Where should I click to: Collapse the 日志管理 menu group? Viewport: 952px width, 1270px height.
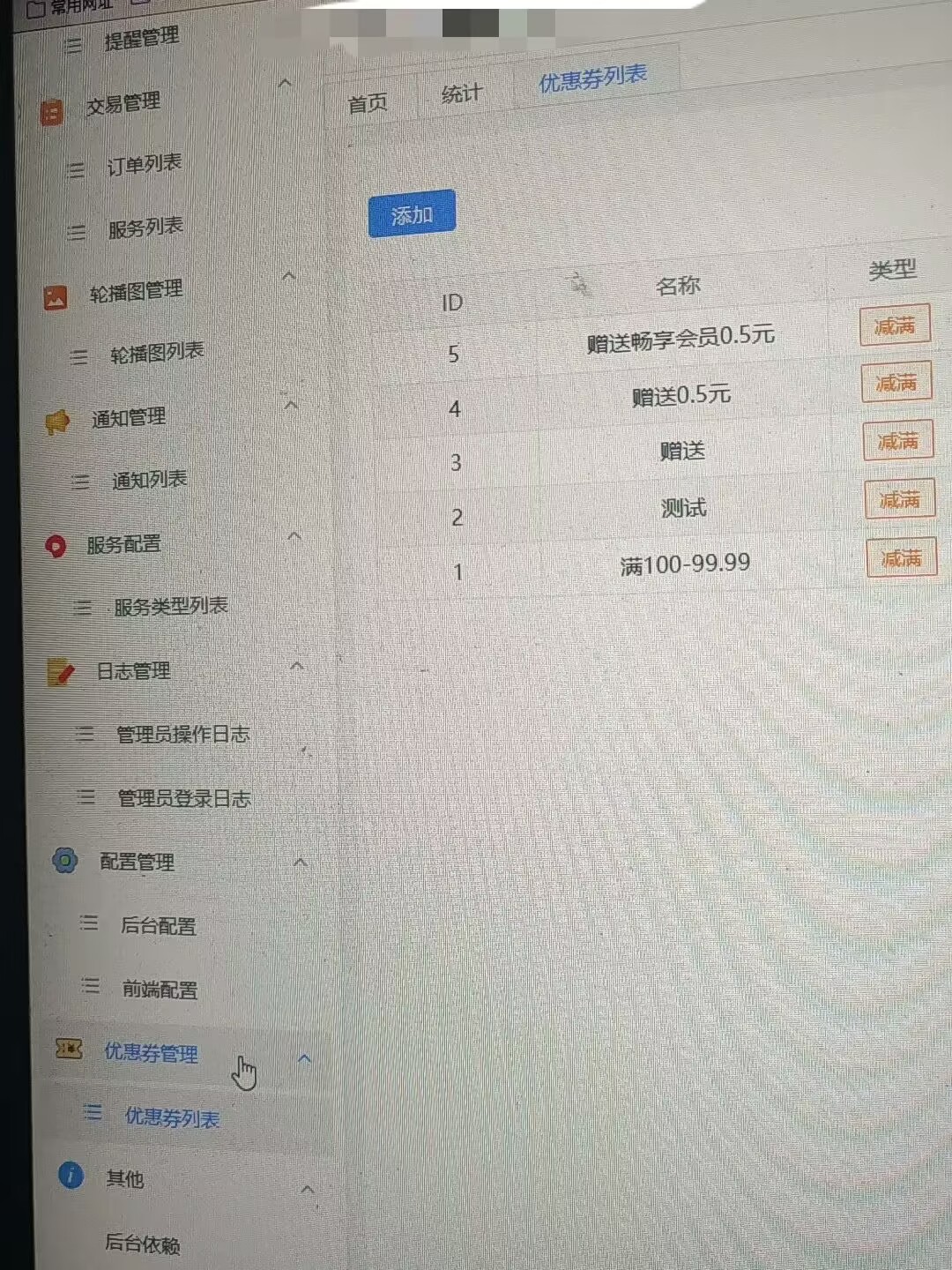click(x=297, y=667)
